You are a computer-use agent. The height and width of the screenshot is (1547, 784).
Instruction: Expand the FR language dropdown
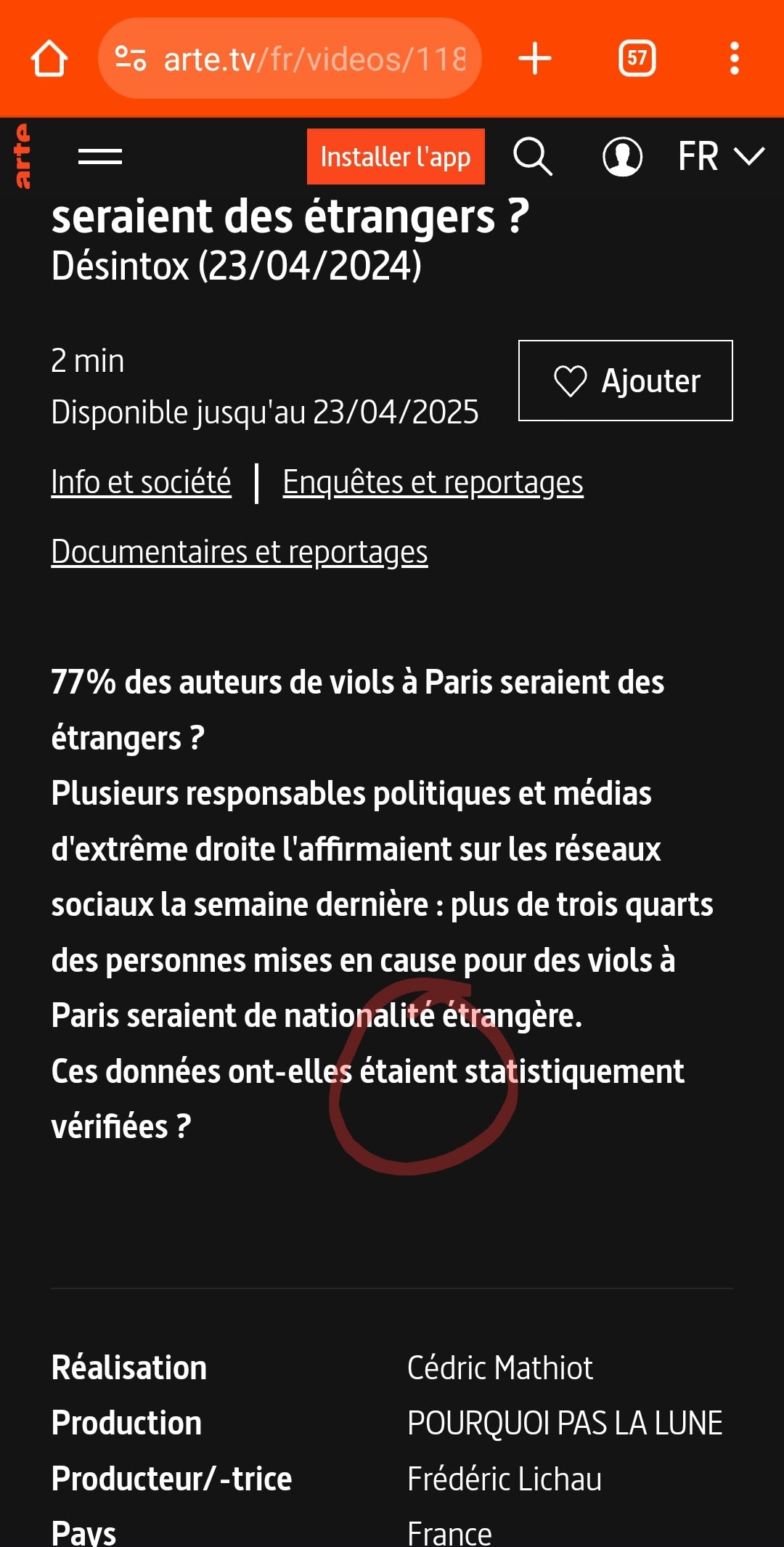coord(720,156)
